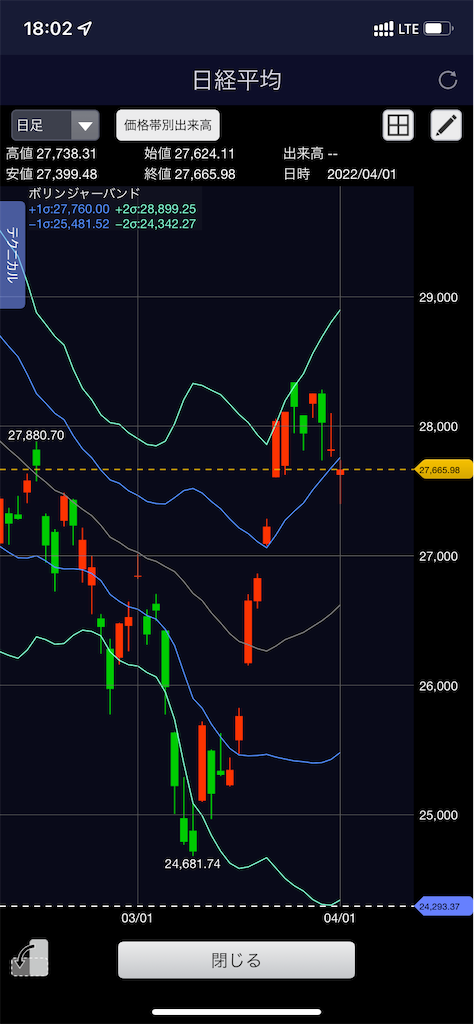Open the 日足 timeframe dropdown
474x1024 pixels.
coord(55,125)
